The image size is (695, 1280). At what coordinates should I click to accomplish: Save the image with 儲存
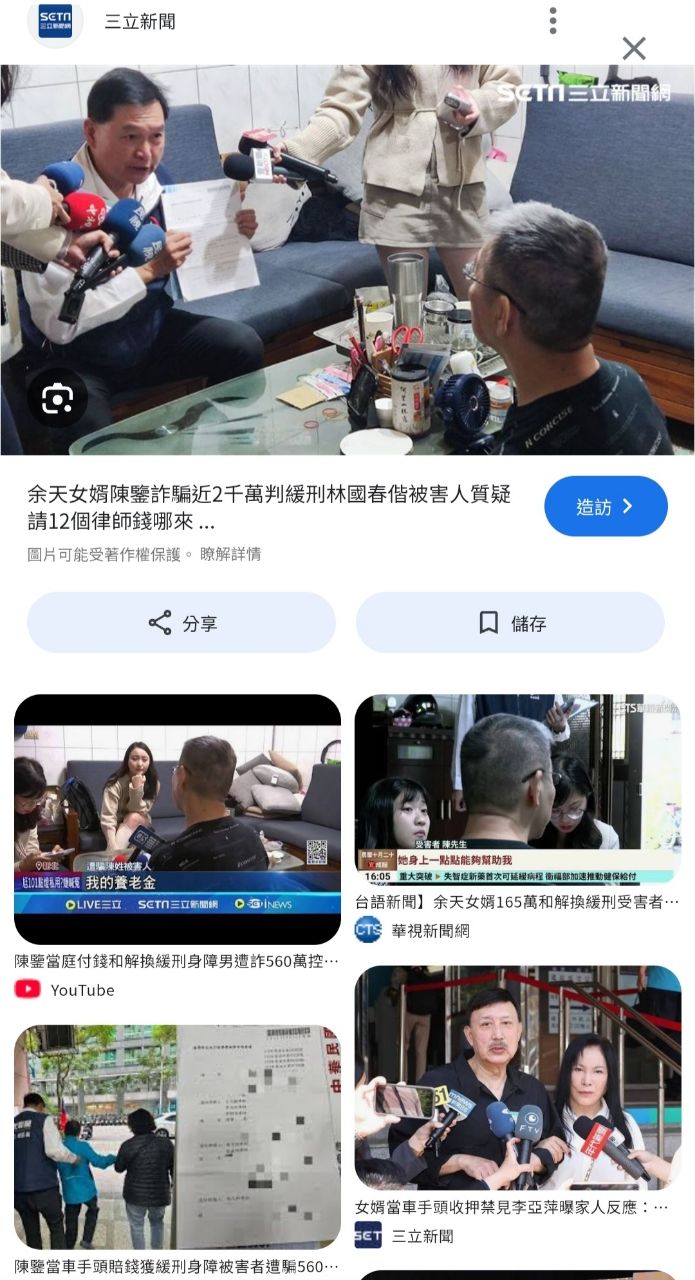tap(510, 623)
